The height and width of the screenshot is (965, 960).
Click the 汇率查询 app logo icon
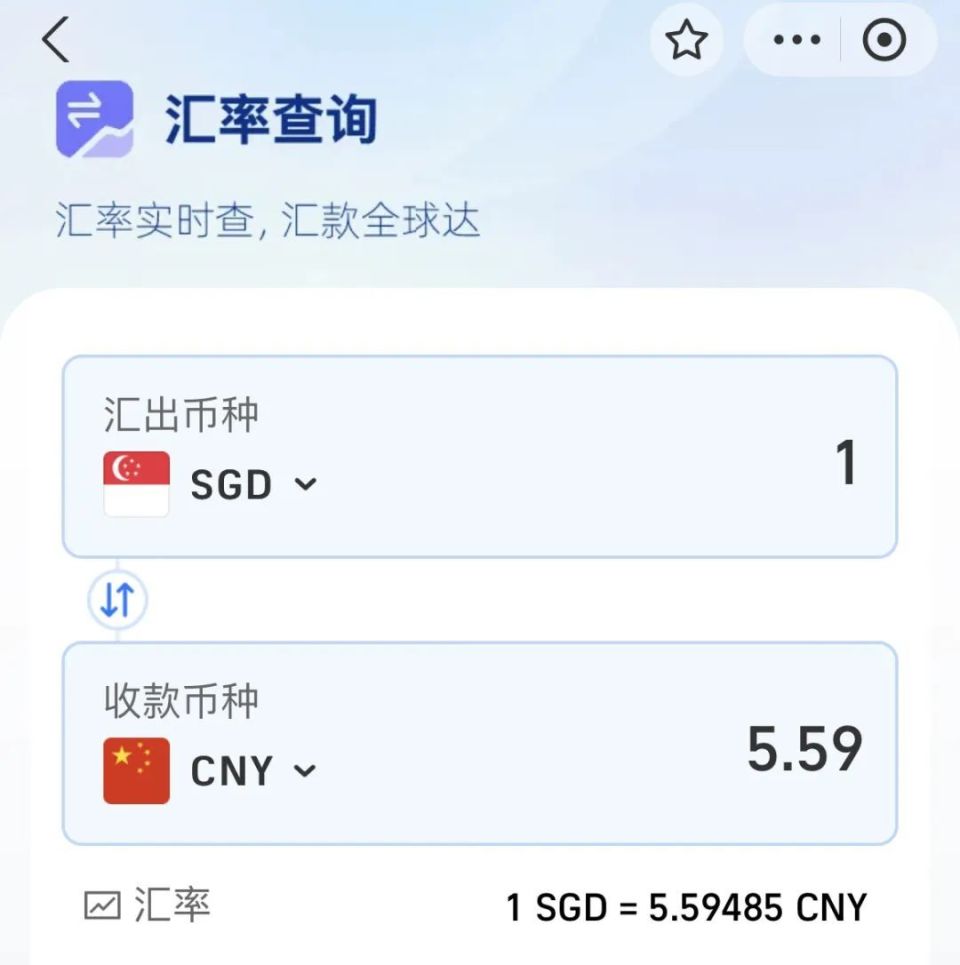pos(93,117)
